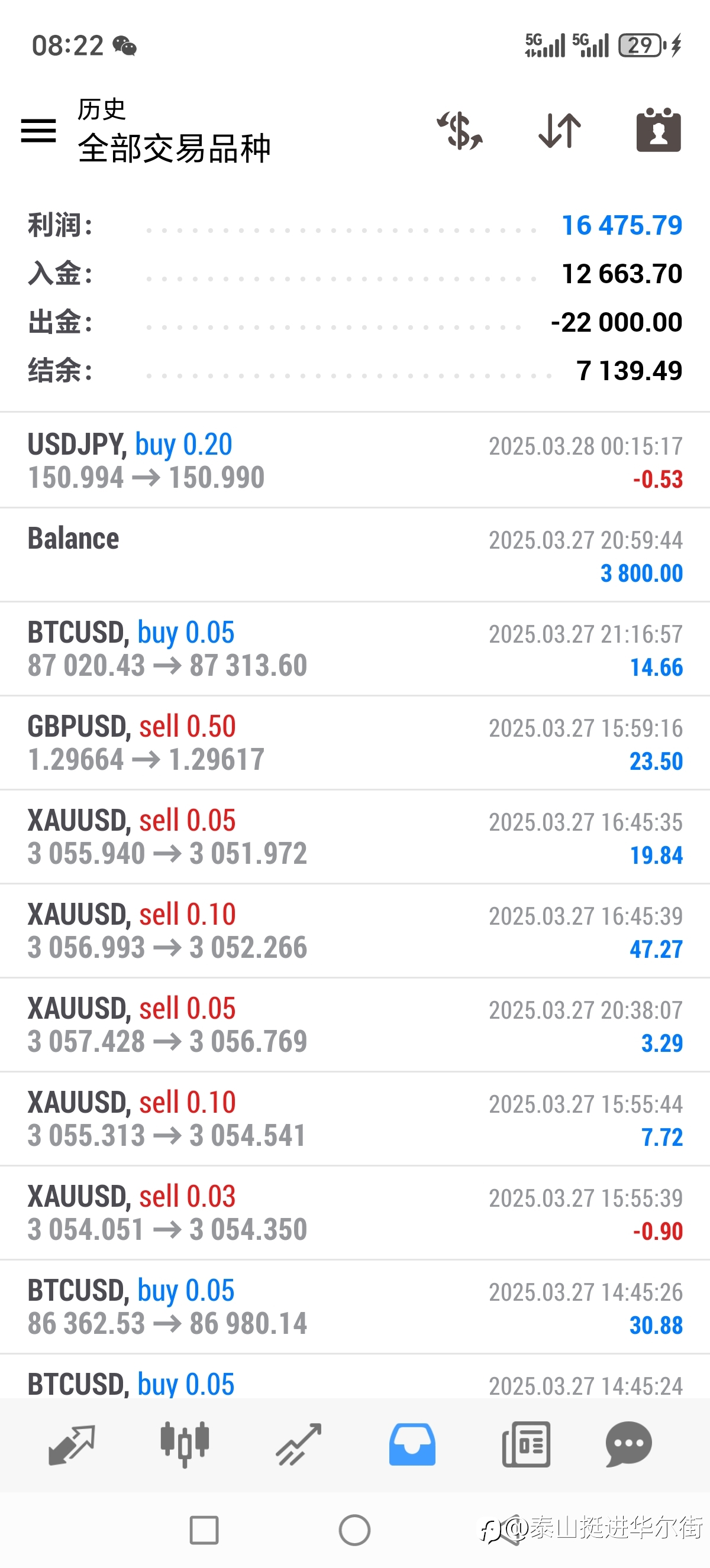Viewport: 710px width, 1568px height.
Task: Open the sort arrows option
Action: [560, 131]
